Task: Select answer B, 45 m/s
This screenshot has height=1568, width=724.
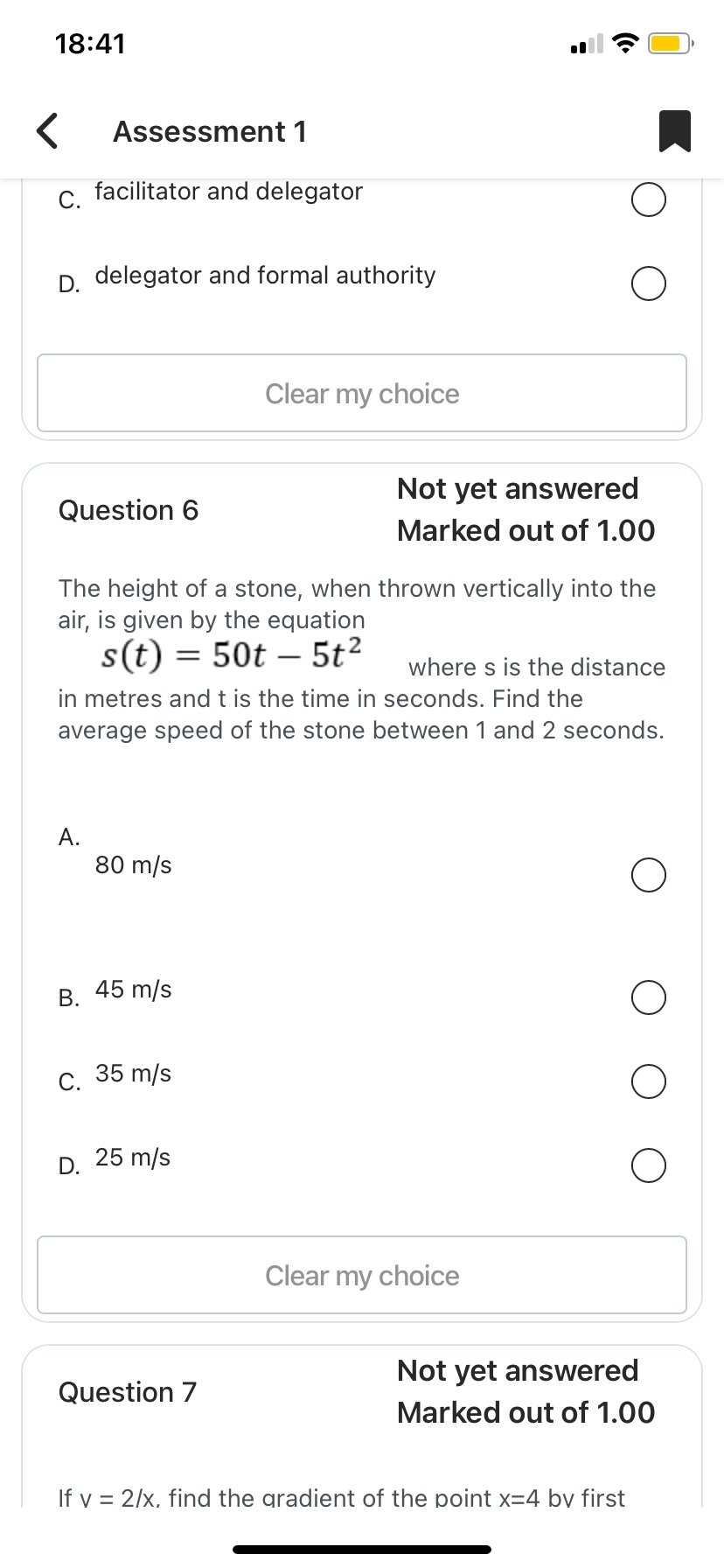Action: [648, 997]
